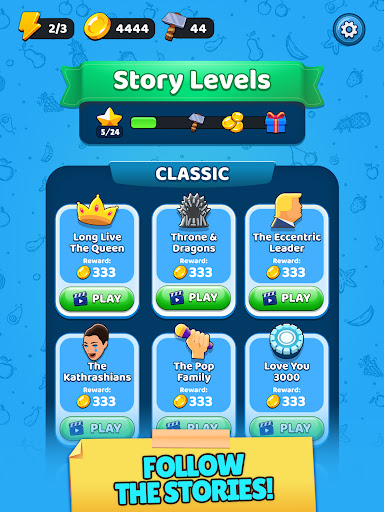Screen dimensions: 384x512
Task: Tap Play under Love You 3000
Action: (286, 428)
